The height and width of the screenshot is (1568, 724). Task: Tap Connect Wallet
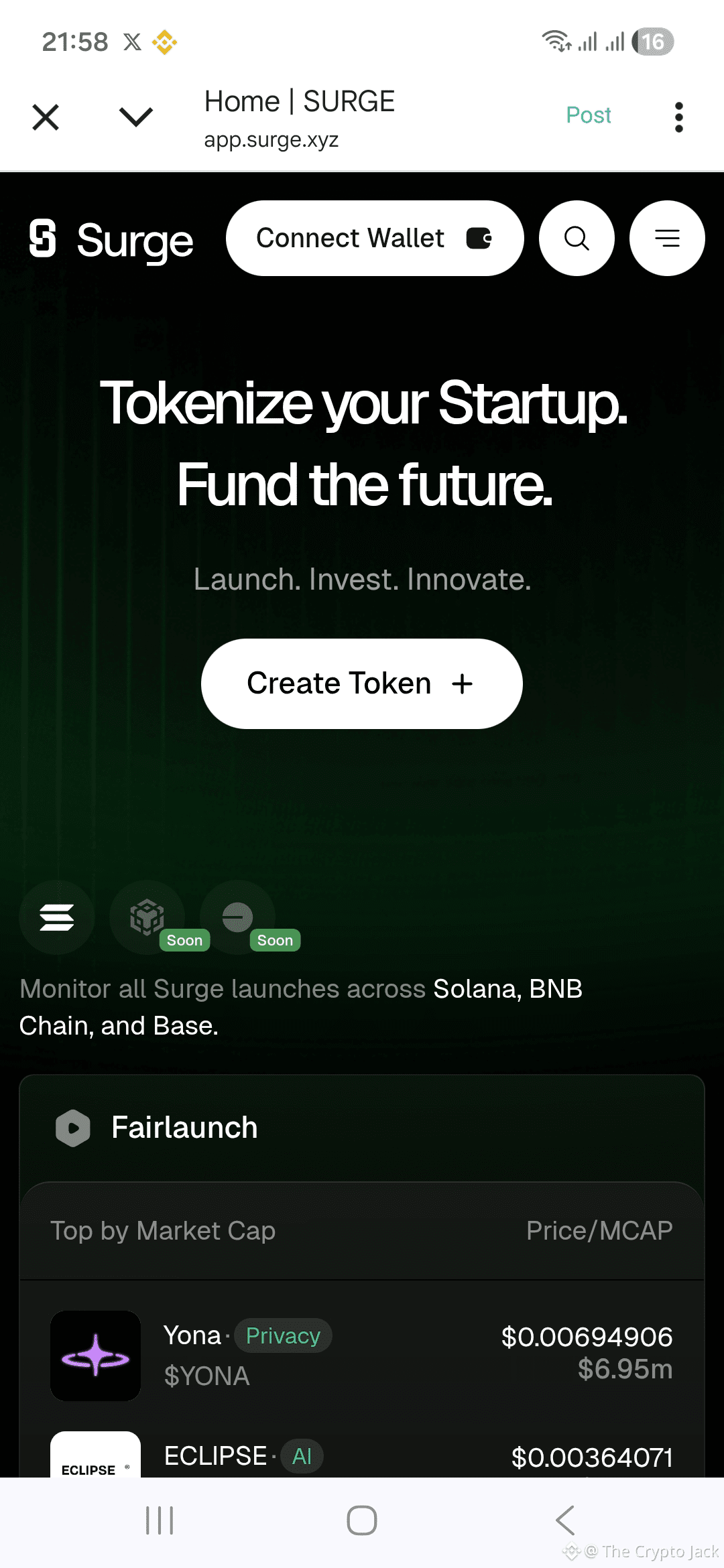click(374, 238)
